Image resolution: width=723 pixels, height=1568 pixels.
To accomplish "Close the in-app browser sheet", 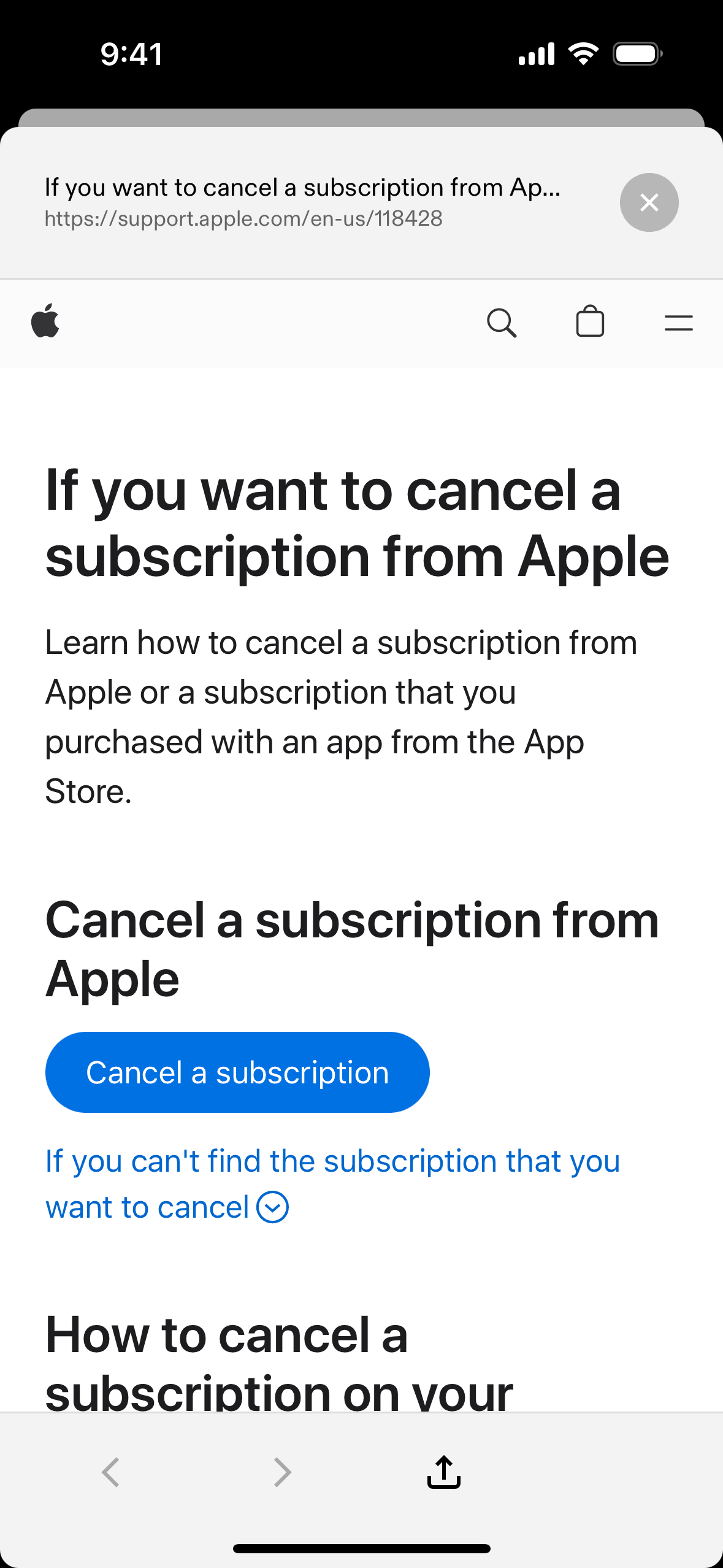I will tap(649, 202).
